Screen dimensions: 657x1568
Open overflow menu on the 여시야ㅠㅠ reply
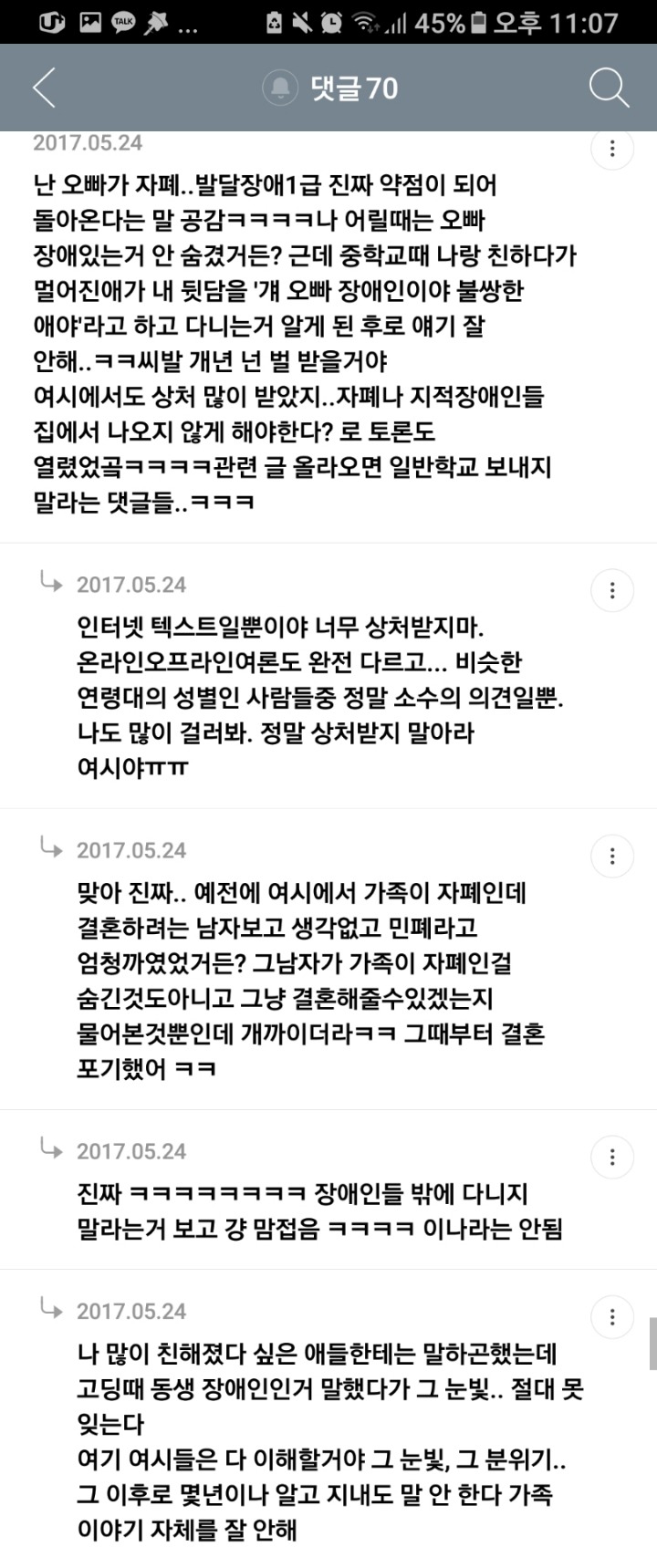611,590
